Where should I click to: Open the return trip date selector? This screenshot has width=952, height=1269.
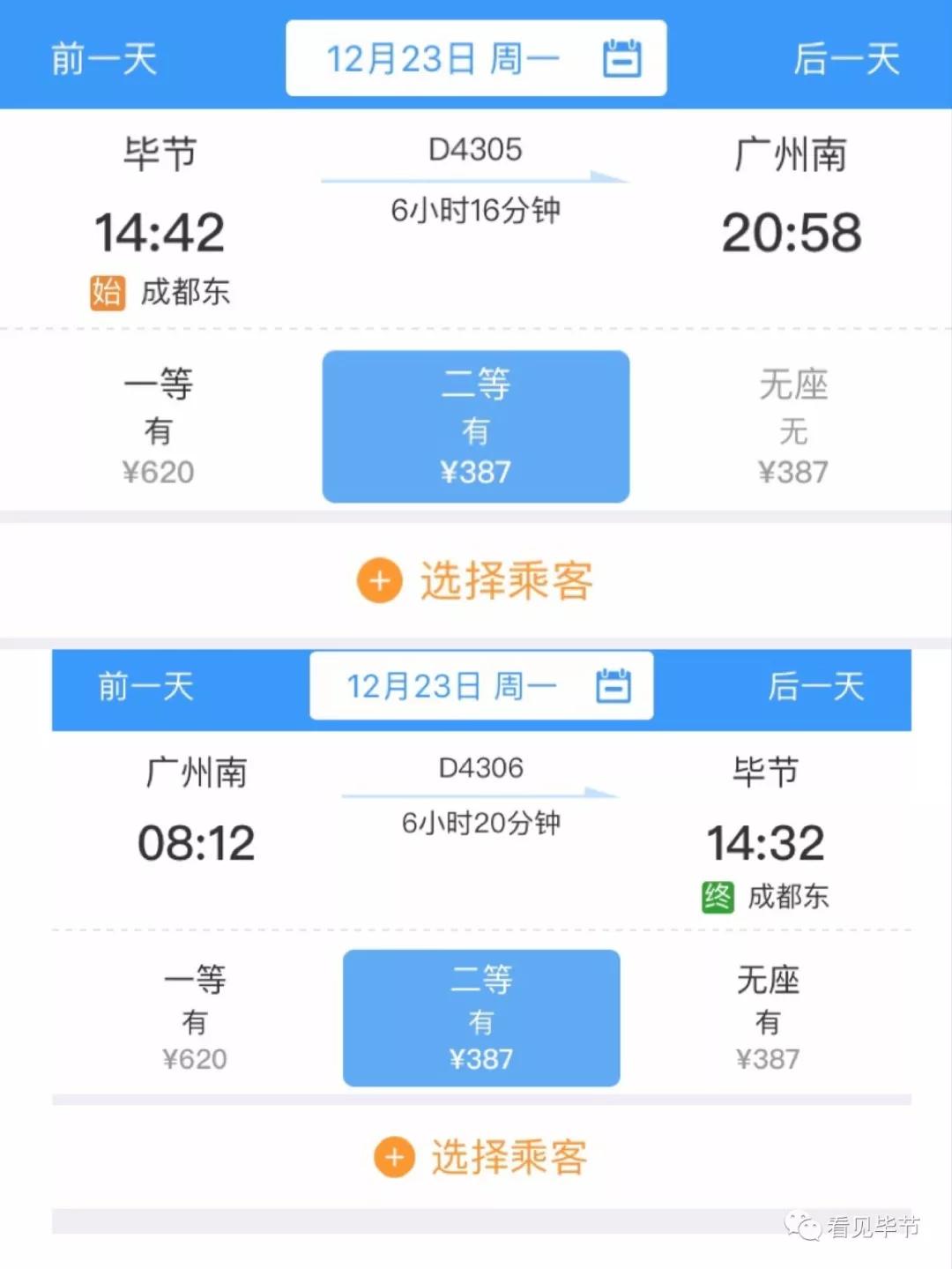480,685
